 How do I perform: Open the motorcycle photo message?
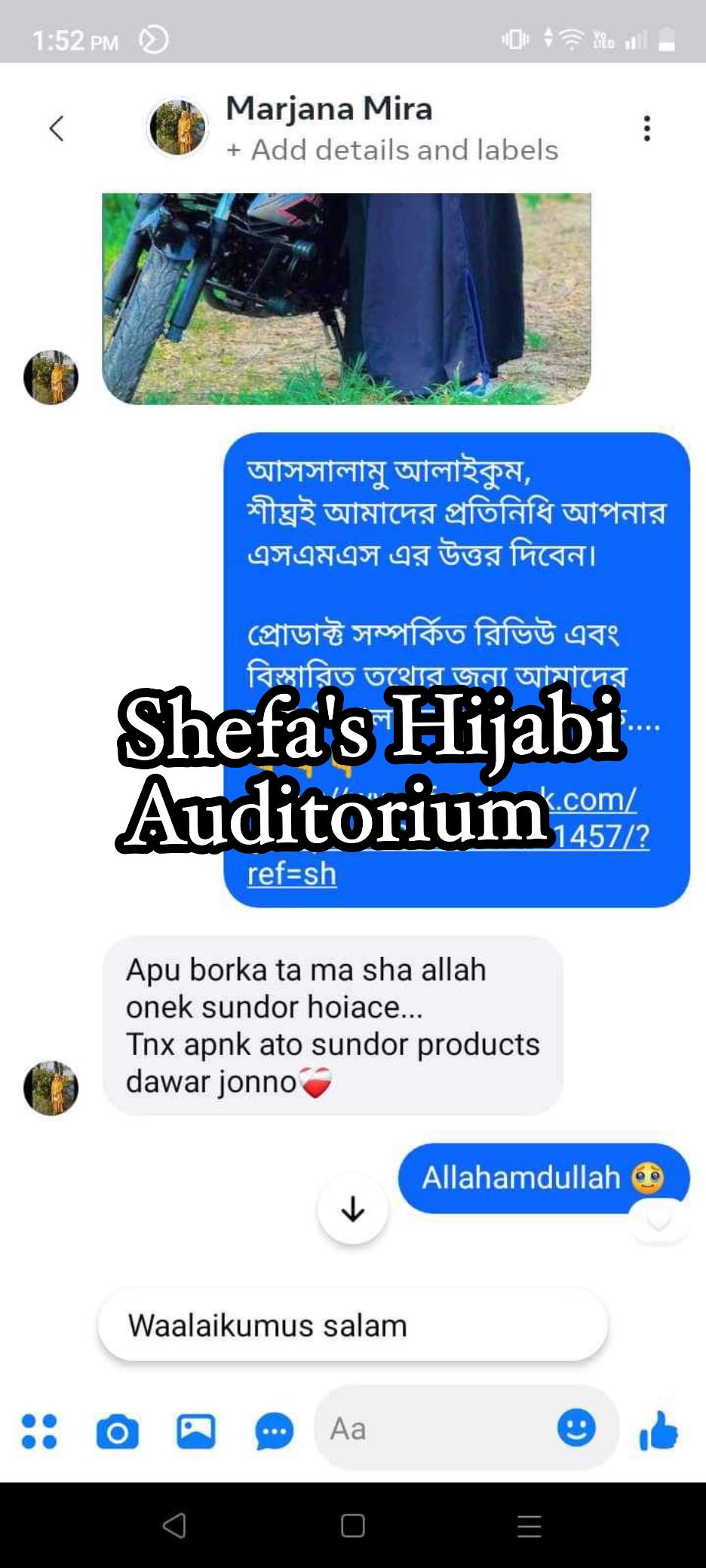(x=346, y=299)
